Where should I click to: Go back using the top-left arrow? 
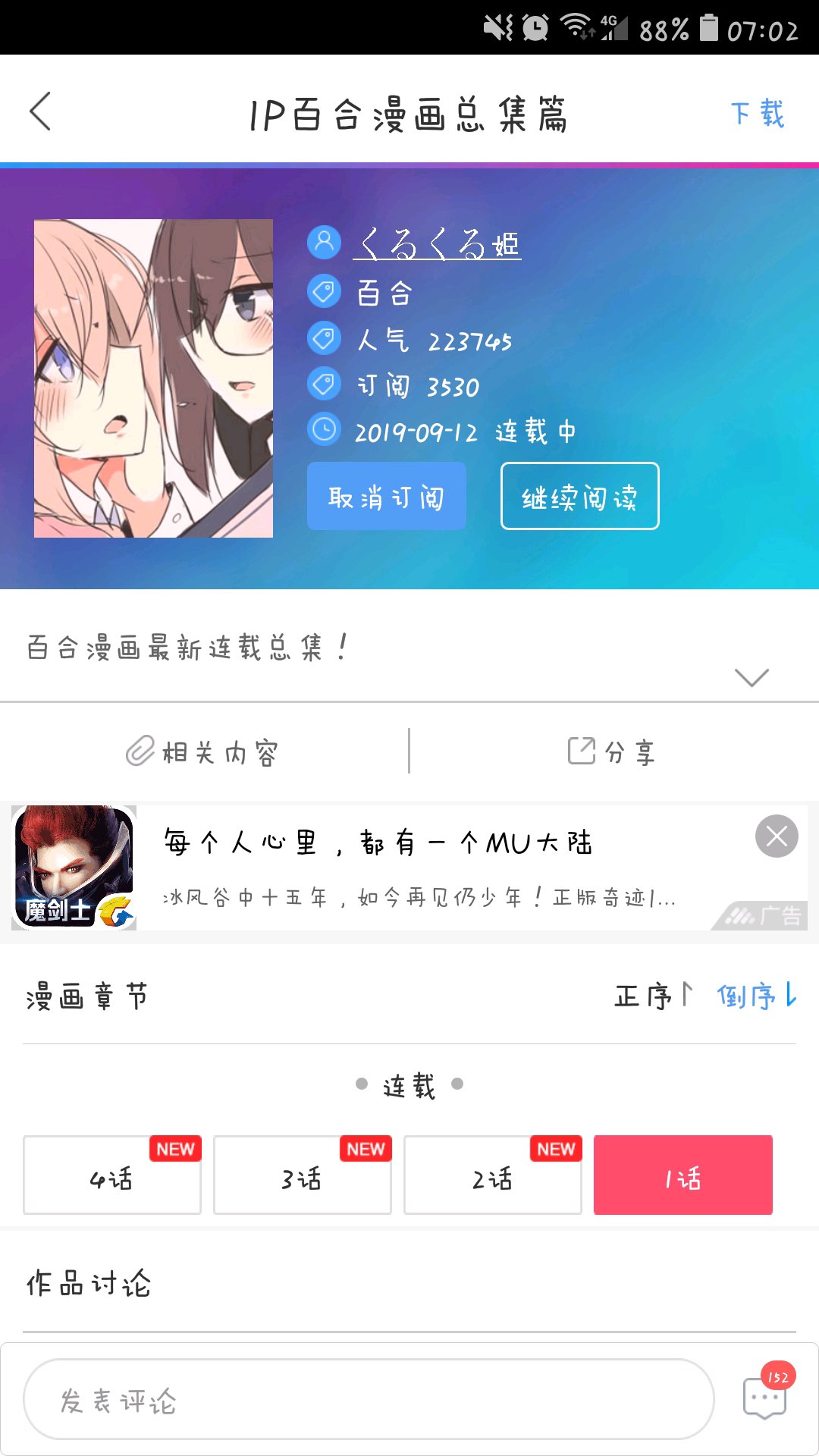point(40,111)
